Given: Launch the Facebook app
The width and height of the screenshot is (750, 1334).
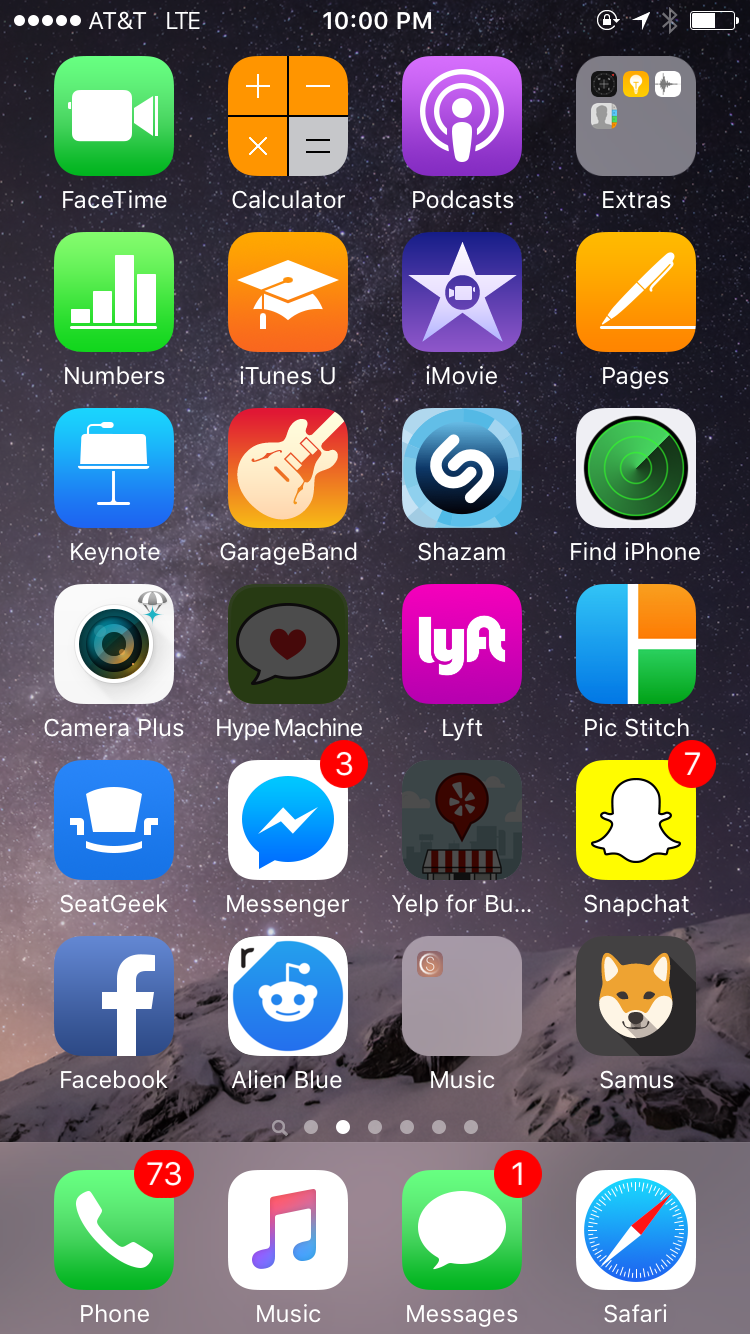Looking at the screenshot, I should click(114, 996).
